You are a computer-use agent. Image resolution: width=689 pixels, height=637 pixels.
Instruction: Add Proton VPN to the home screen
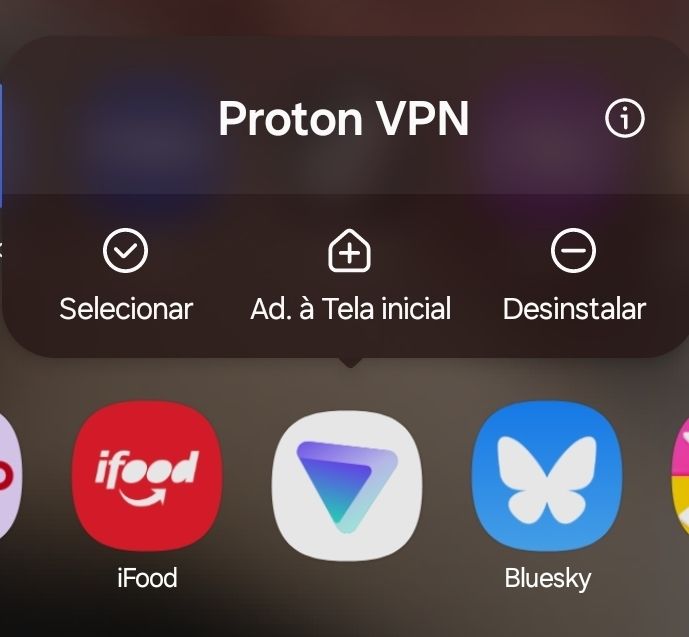click(x=350, y=274)
